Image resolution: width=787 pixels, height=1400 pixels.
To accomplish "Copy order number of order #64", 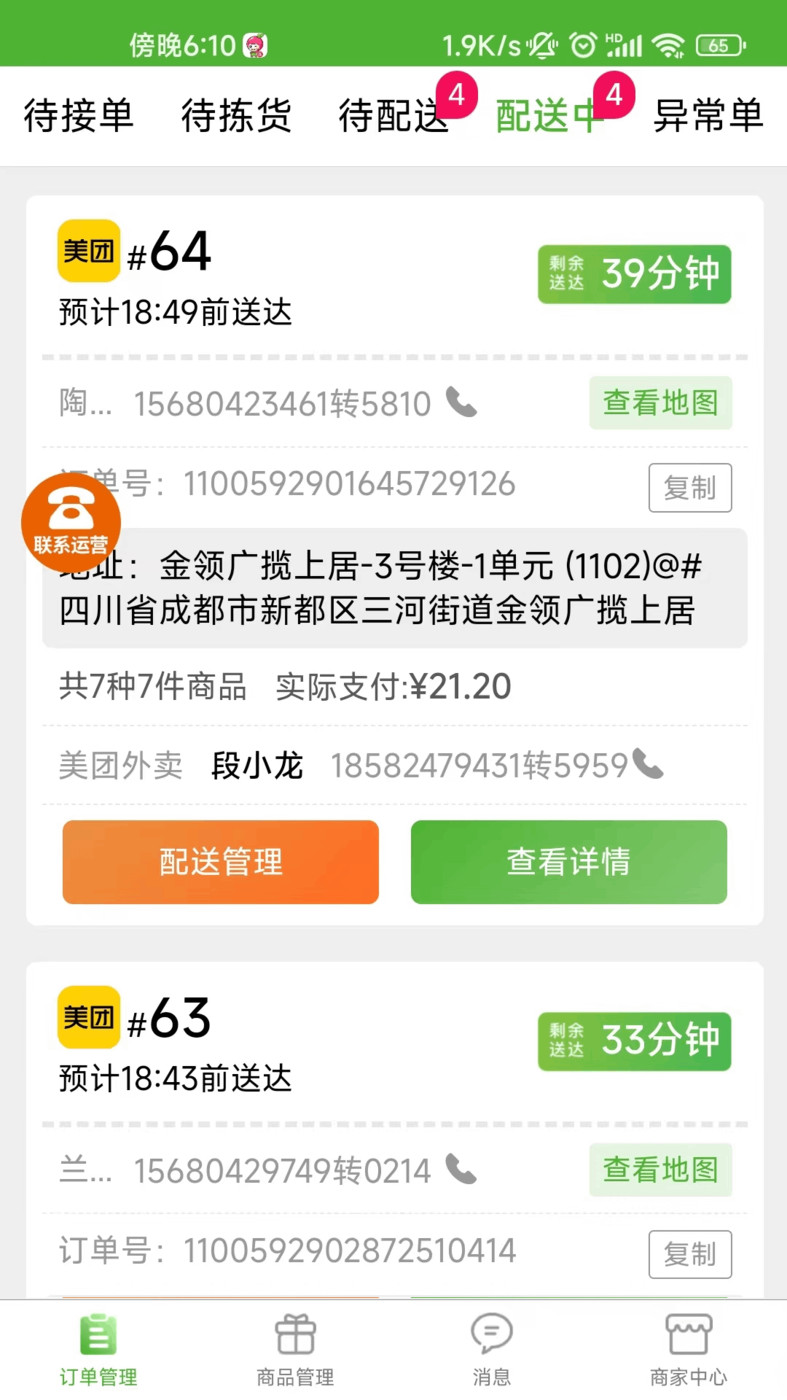I will click(x=690, y=487).
